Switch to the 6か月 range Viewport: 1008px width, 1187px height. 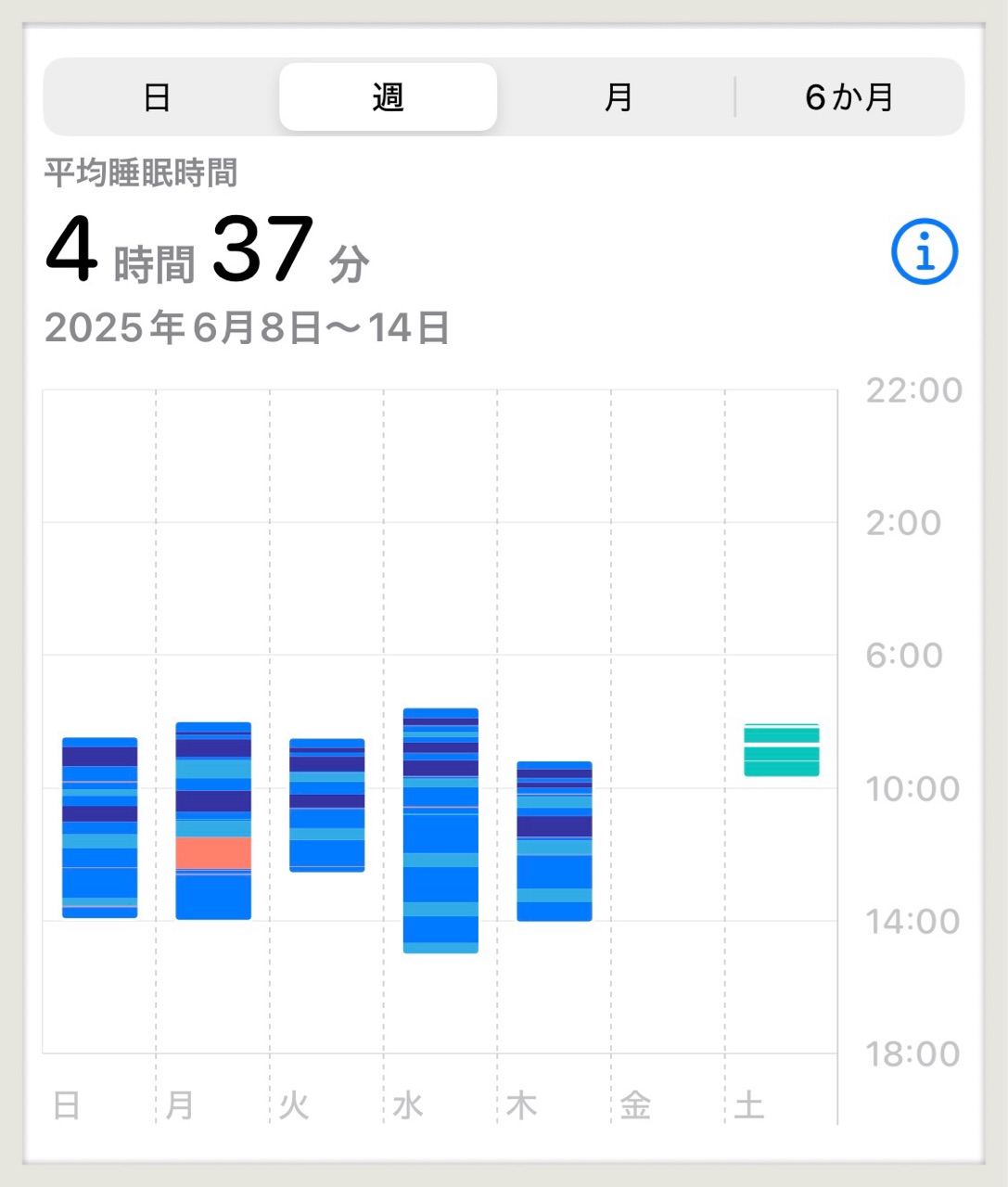coord(849,97)
